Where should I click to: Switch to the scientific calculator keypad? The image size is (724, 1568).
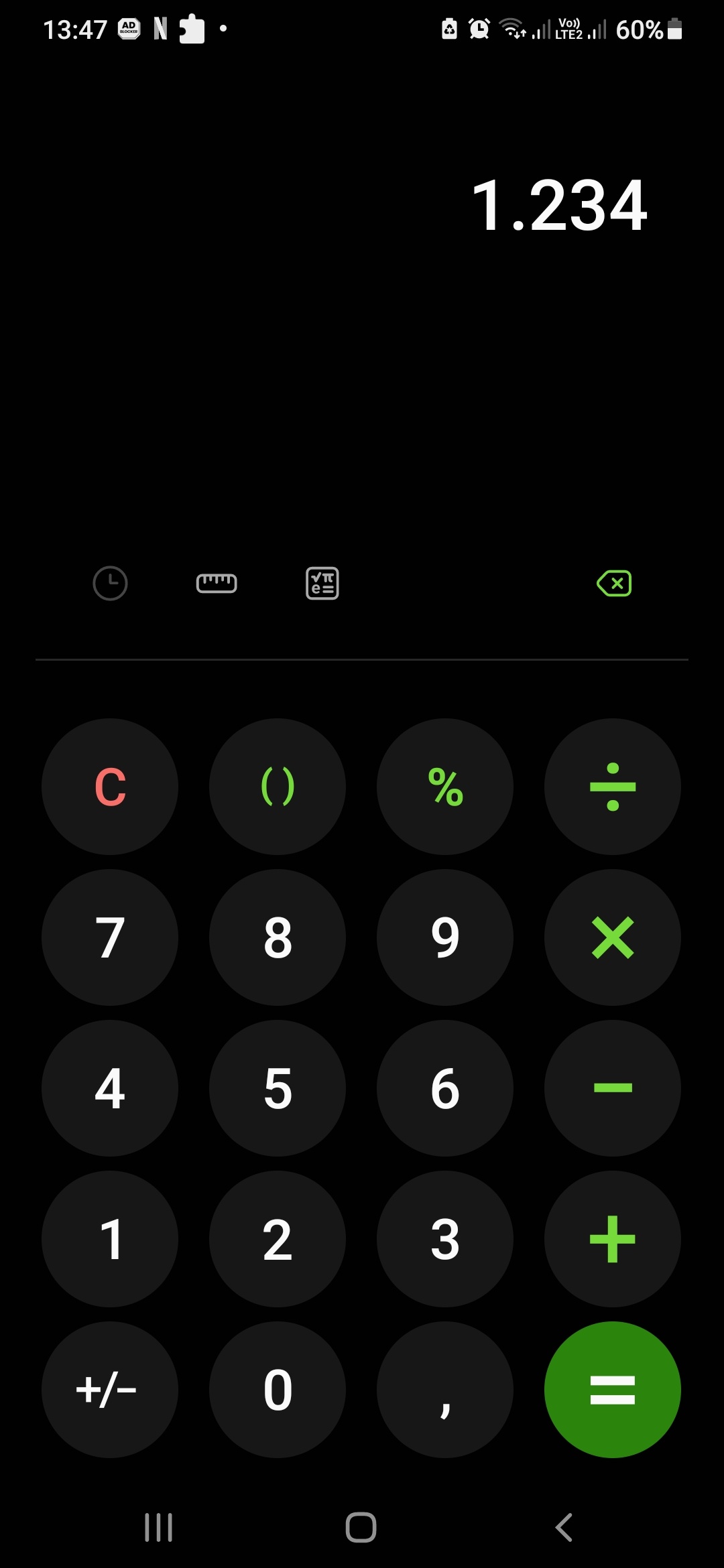pos(322,583)
